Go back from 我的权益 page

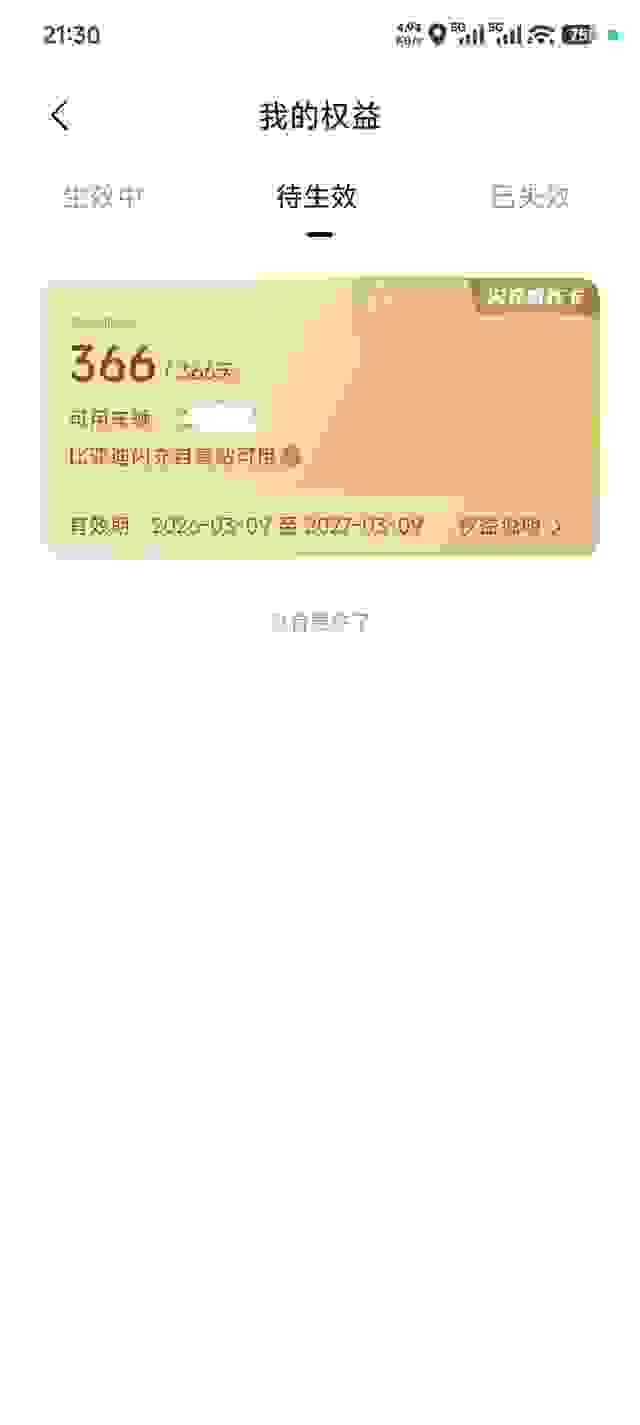coord(60,116)
